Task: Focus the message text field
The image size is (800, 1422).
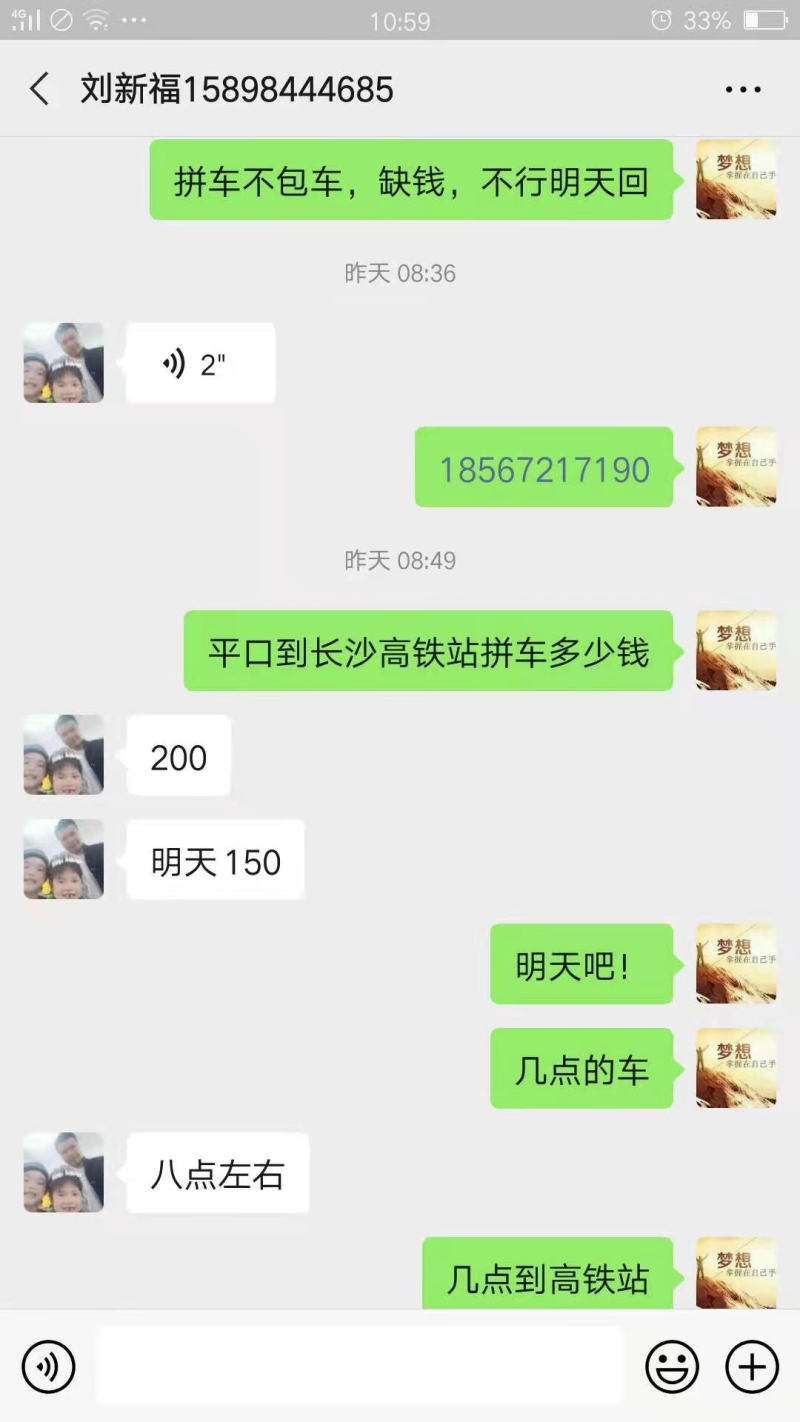Action: [x=360, y=1366]
